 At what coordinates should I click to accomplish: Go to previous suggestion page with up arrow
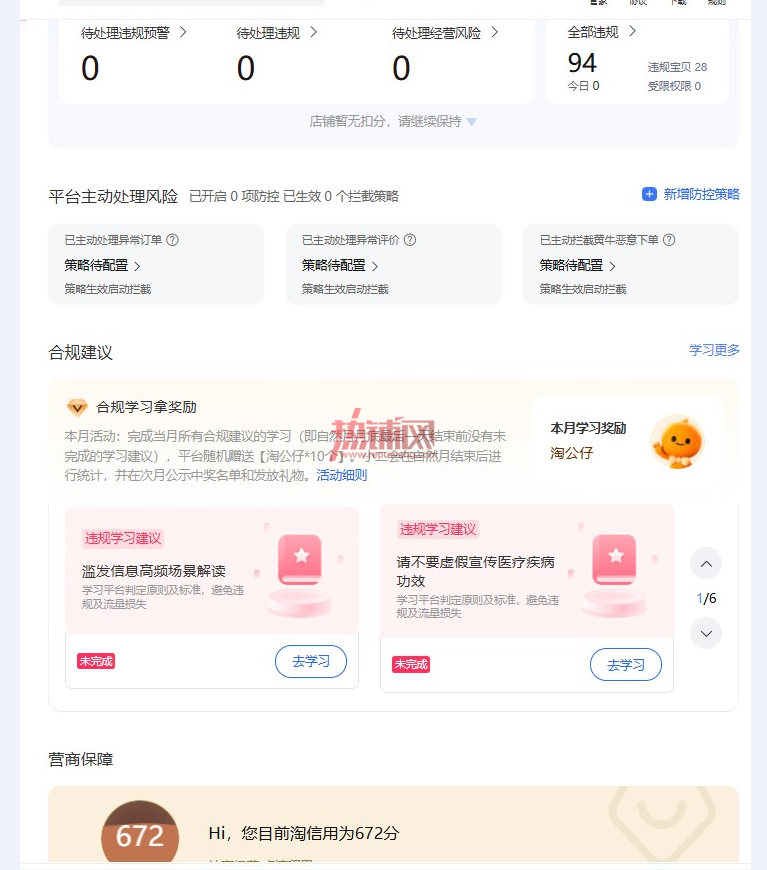point(706,564)
